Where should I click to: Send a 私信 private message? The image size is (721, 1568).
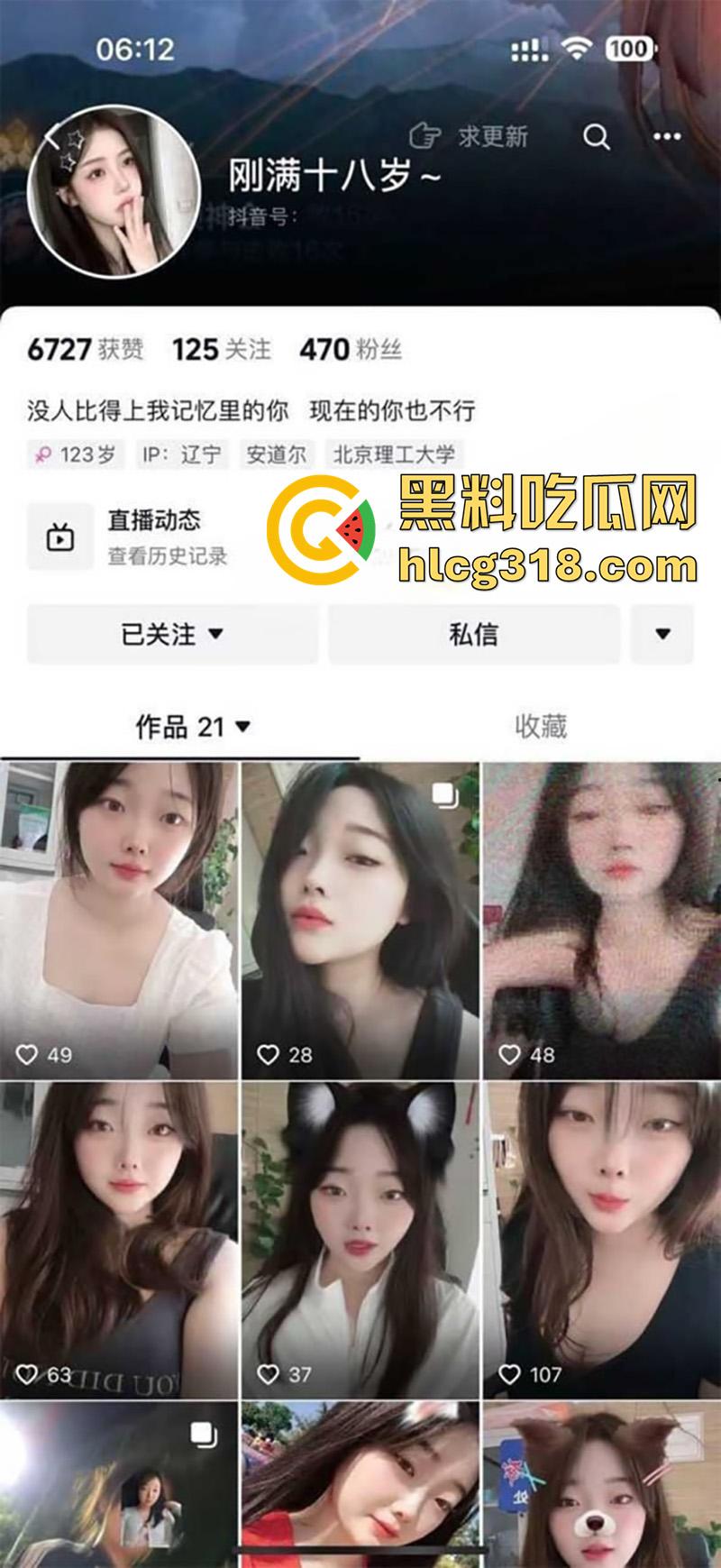(x=473, y=634)
